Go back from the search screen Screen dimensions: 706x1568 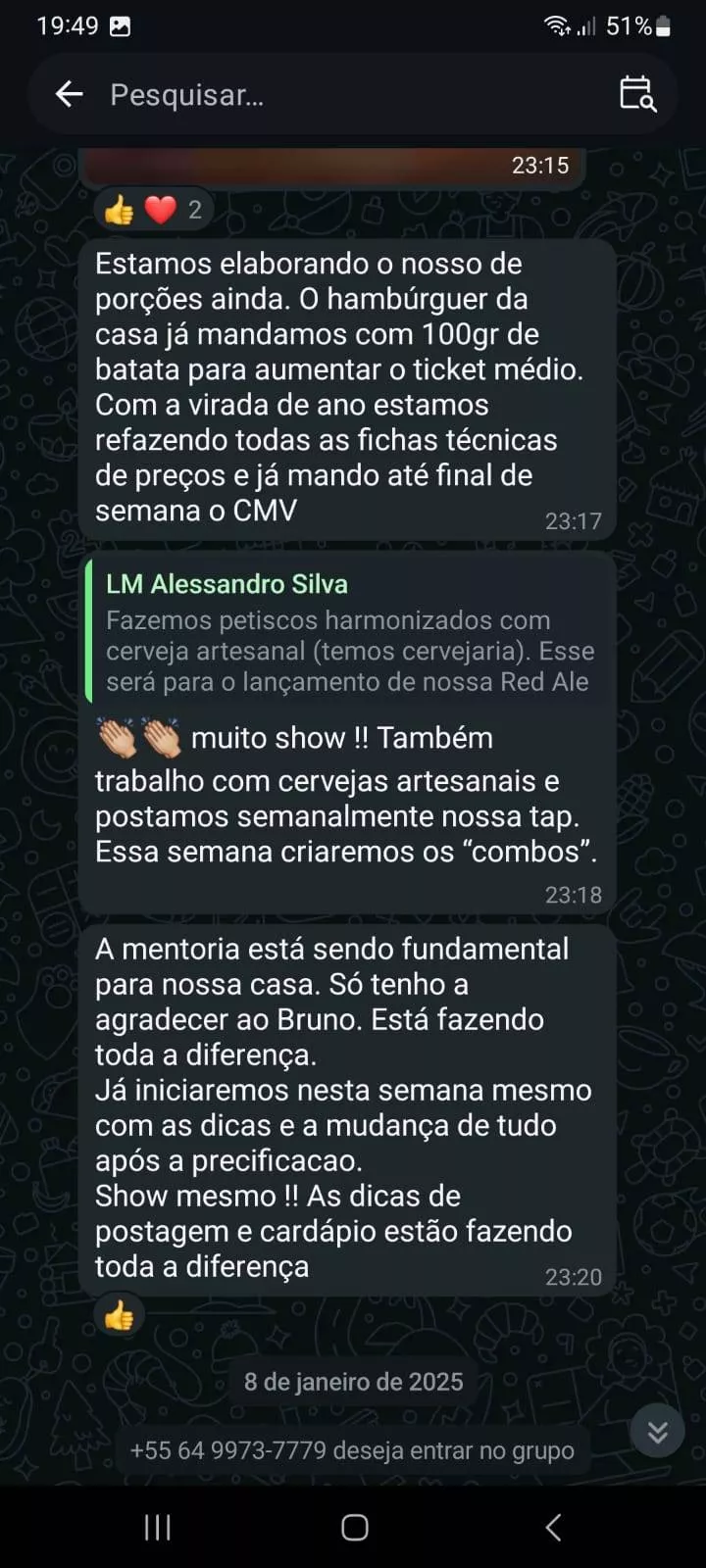tap(69, 94)
